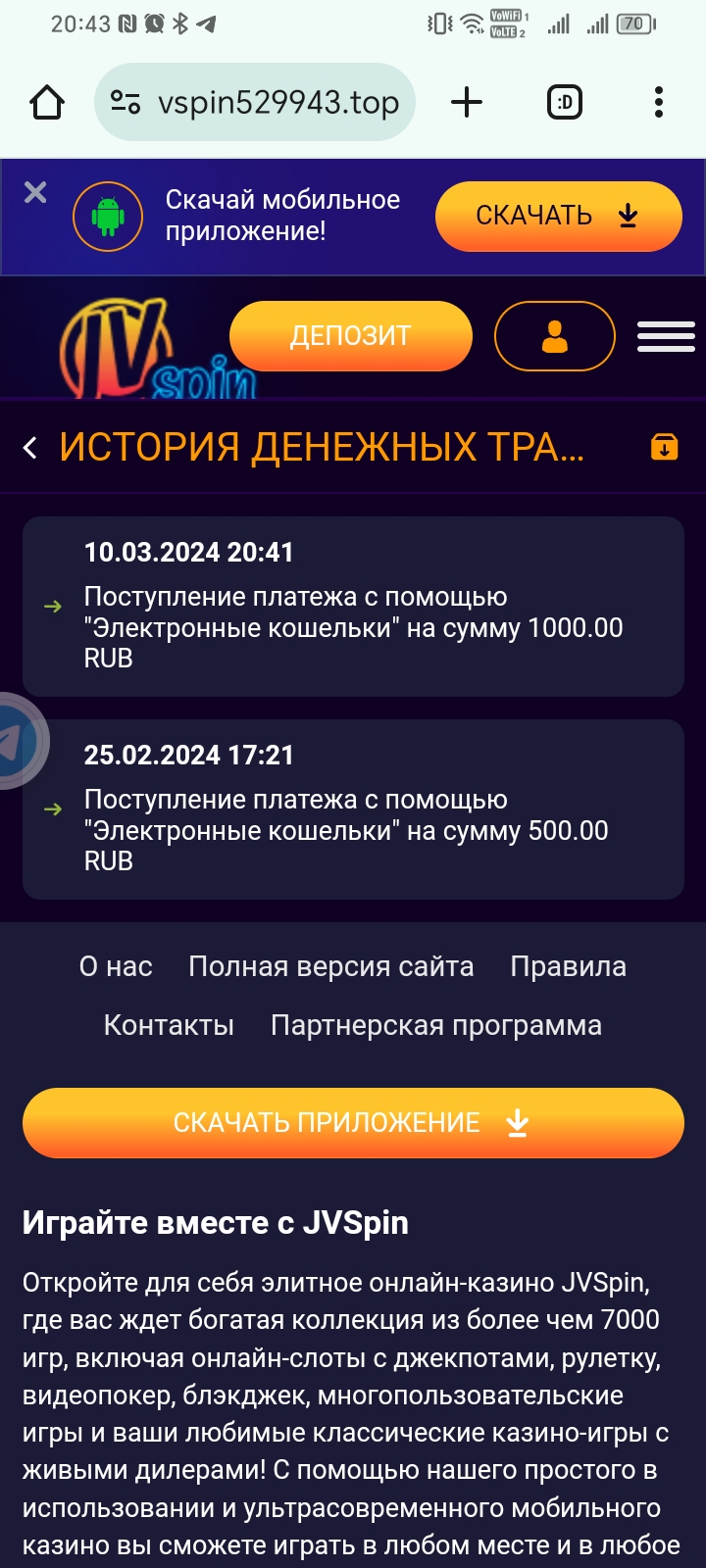Open the hamburger menu
This screenshot has height=1568, width=706.
pyautogui.click(x=666, y=336)
